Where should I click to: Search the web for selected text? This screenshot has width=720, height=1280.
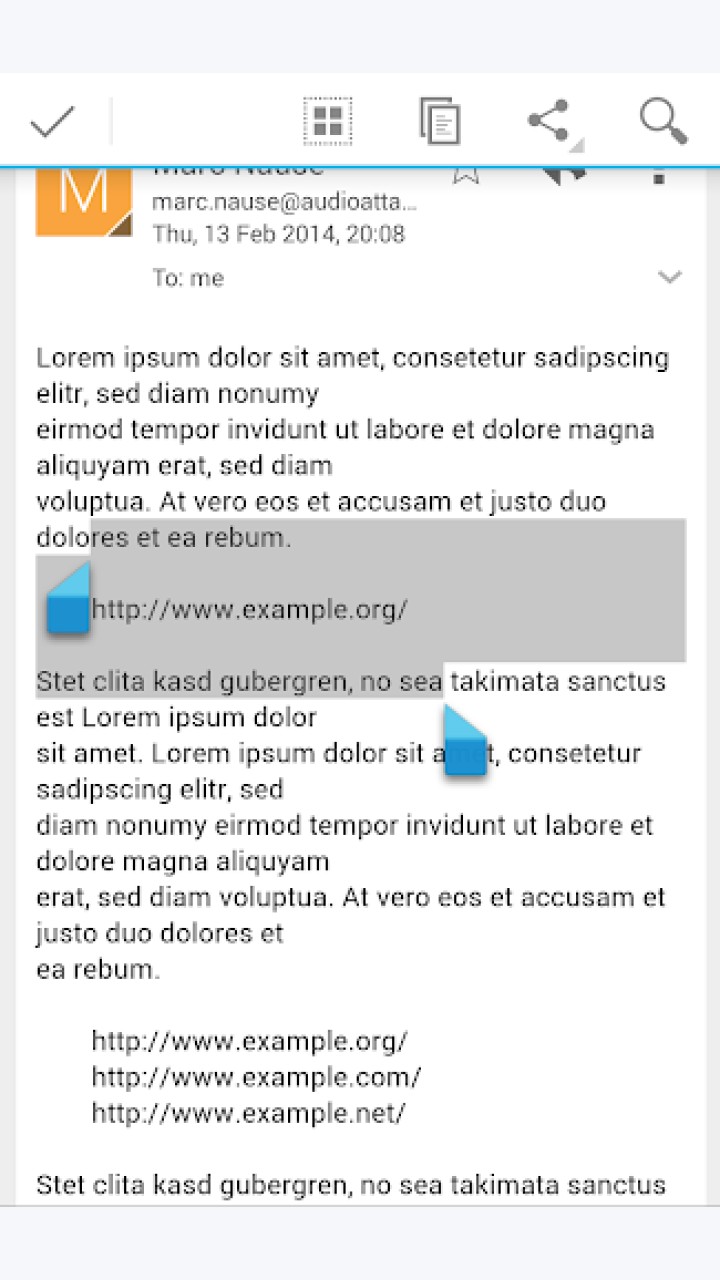(x=663, y=121)
